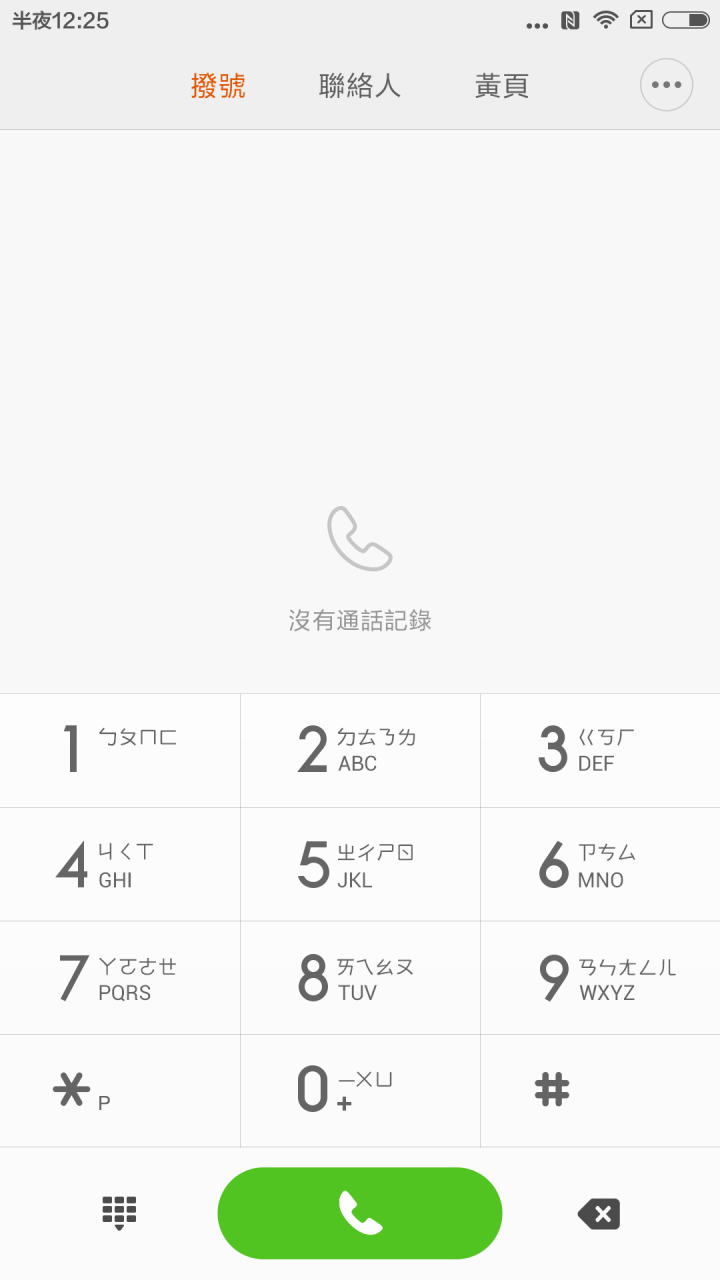Delete the last digit with backspace
The width and height of the screenshot is (720, 1280).
[x=599, y=1214]
